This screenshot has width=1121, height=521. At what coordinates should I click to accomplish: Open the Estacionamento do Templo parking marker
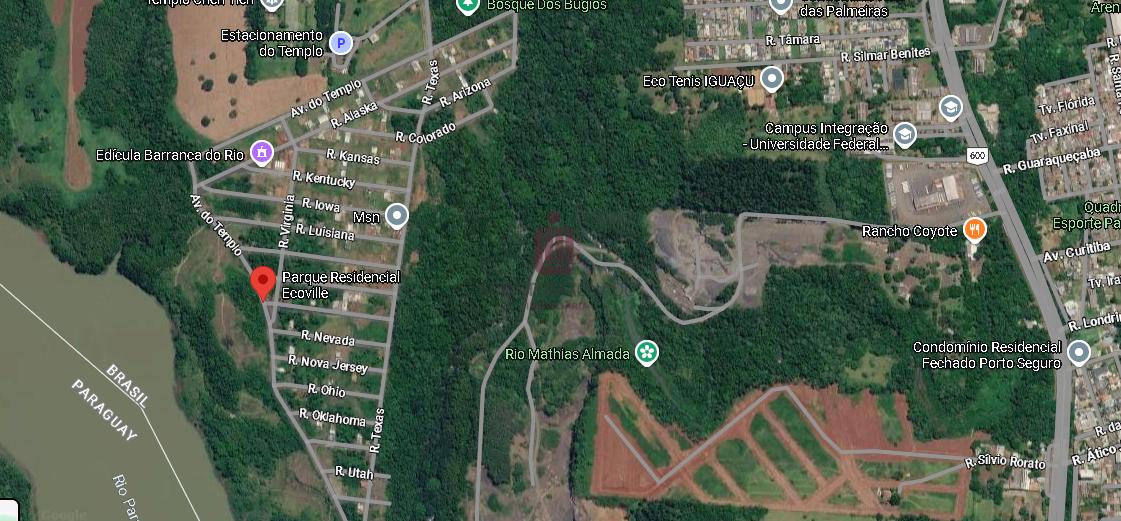[x=341, y=43]
